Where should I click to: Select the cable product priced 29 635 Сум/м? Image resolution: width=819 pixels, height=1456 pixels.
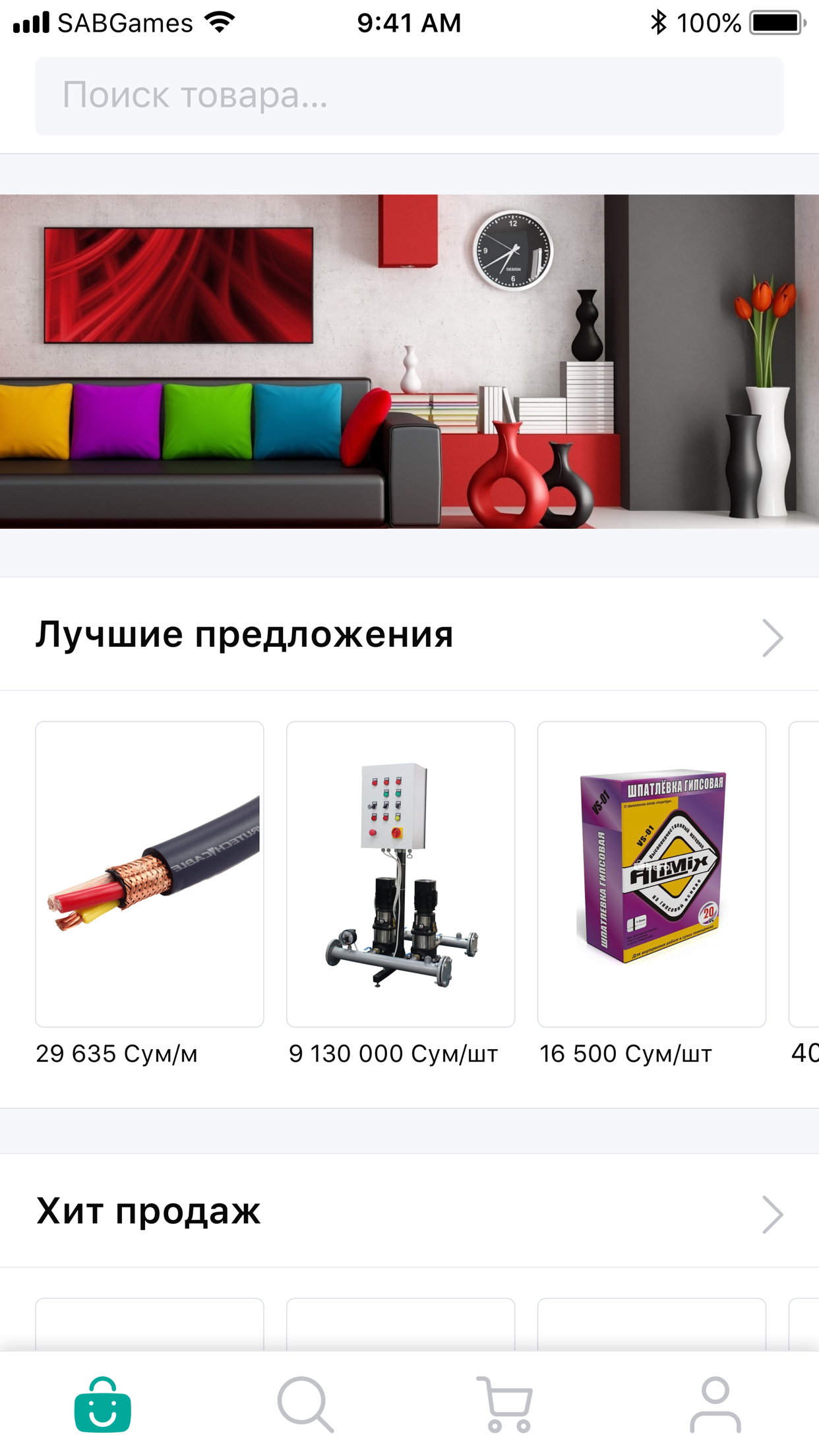[x=150, y=874]
